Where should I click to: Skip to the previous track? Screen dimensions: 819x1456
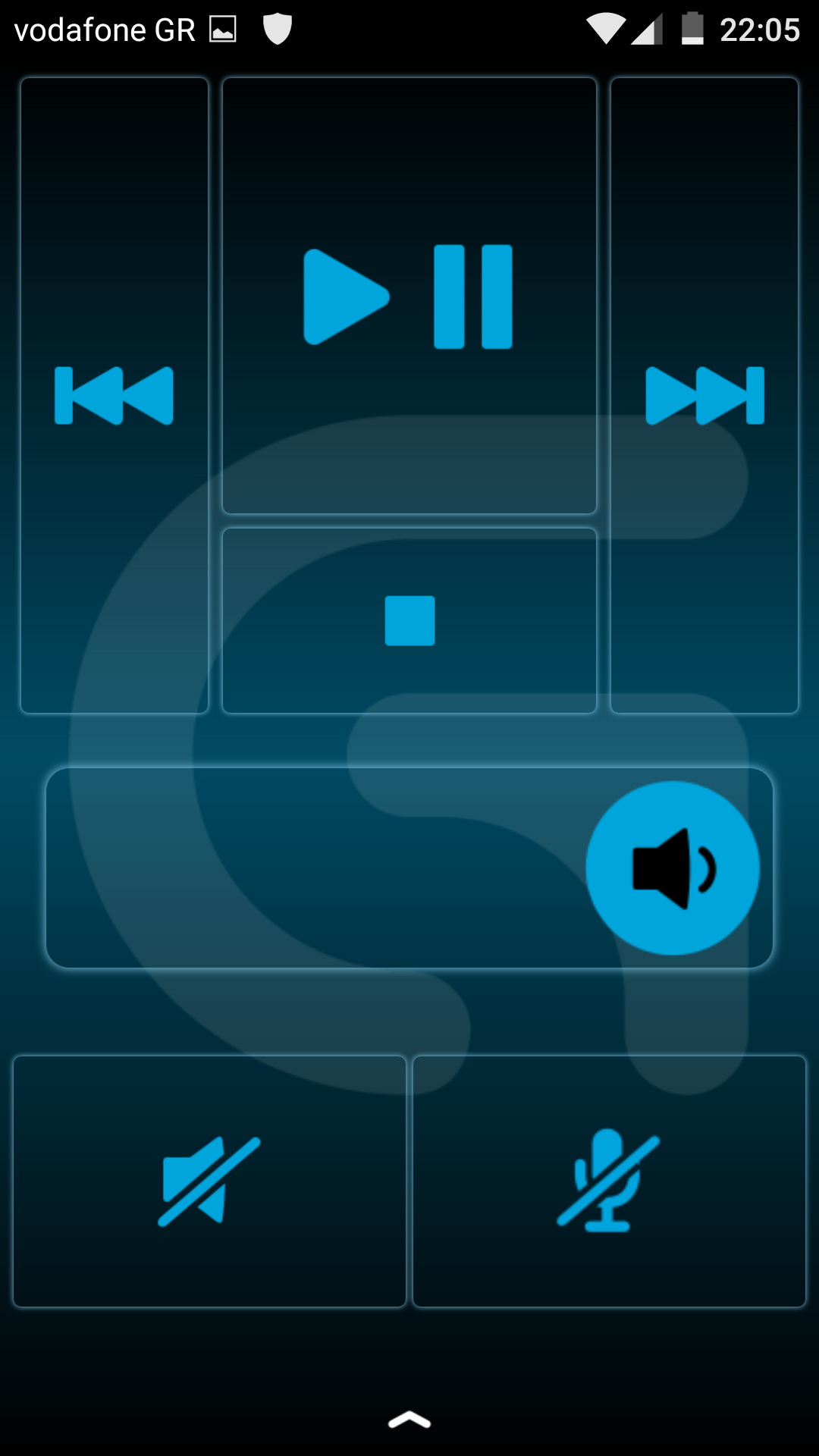(x=115, y=395)
